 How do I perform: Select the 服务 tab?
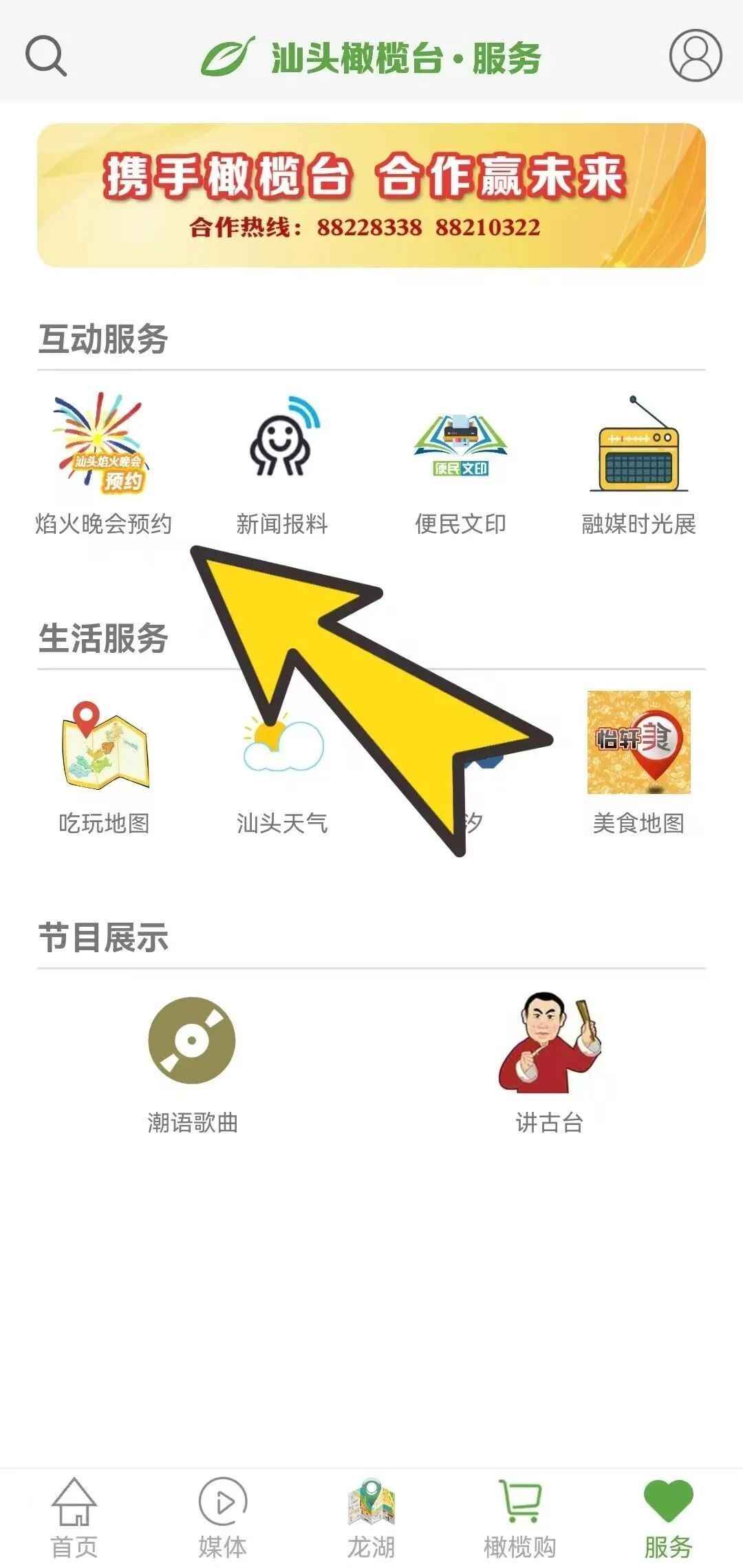pos(668,1518)
